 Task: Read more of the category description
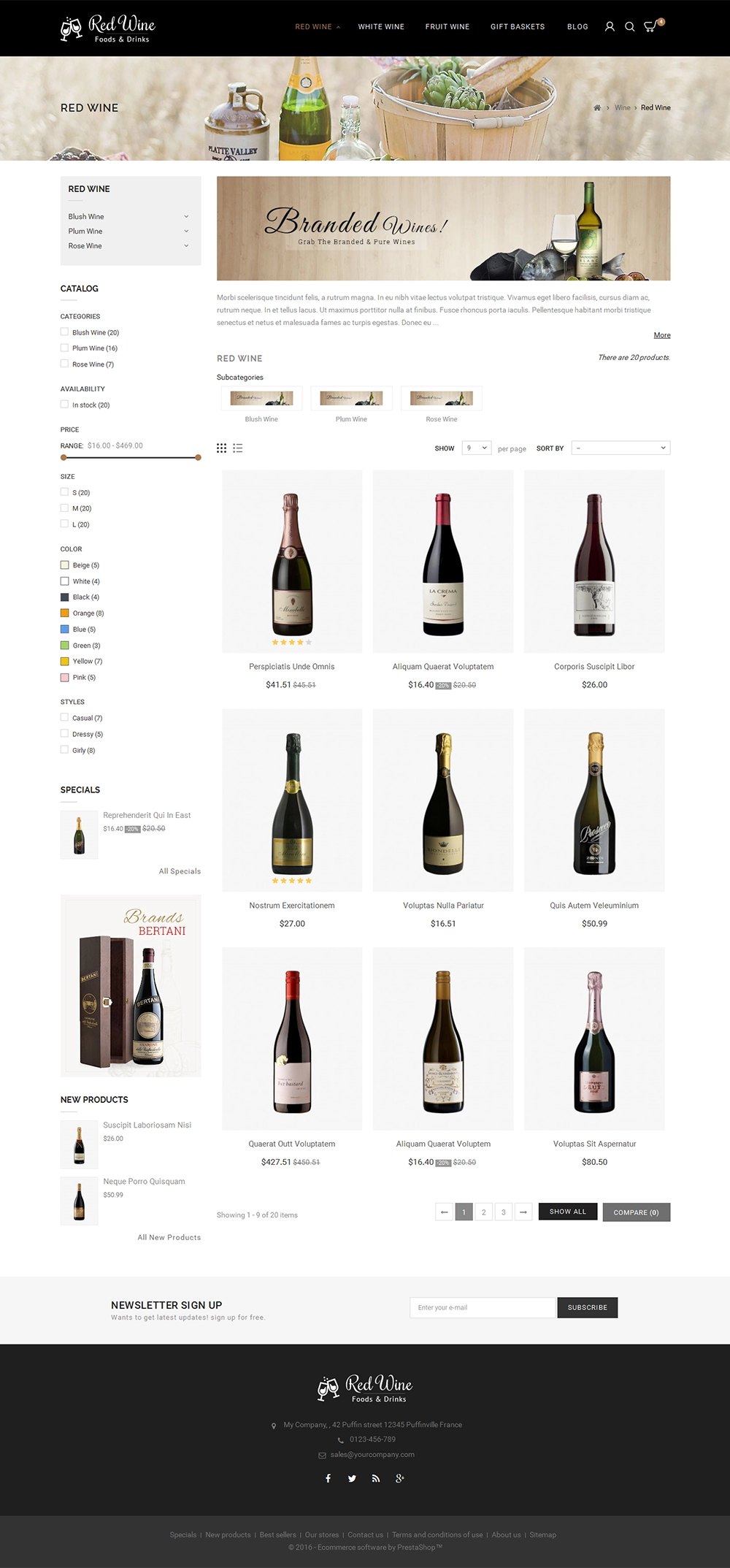[x=662, y=335]
